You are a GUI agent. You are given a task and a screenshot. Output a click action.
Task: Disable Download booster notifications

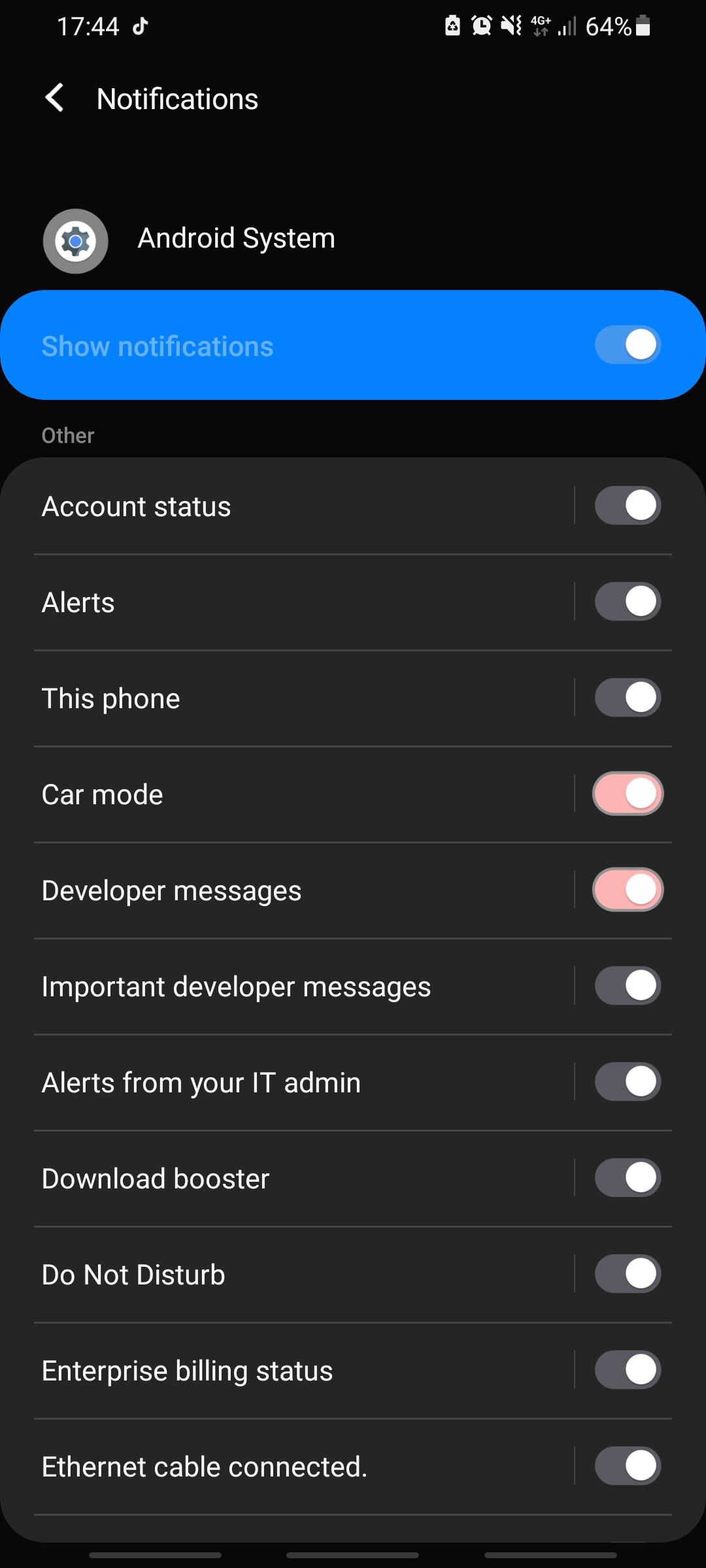626,1178
